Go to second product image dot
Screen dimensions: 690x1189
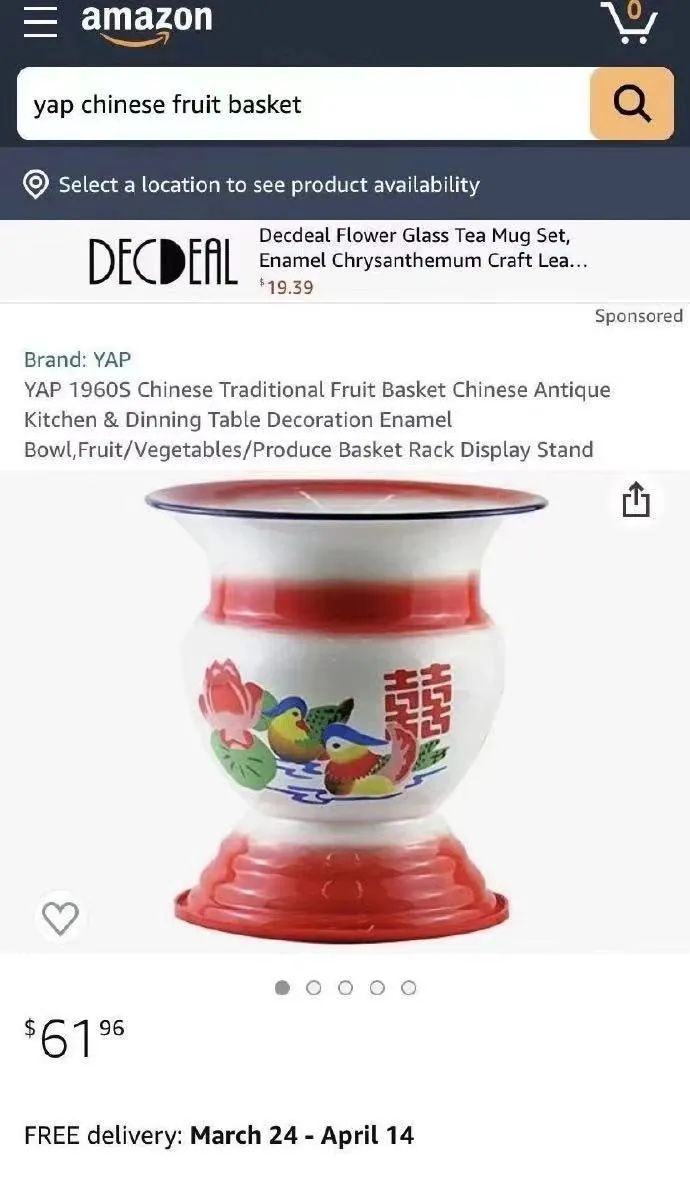coord(314,988)
